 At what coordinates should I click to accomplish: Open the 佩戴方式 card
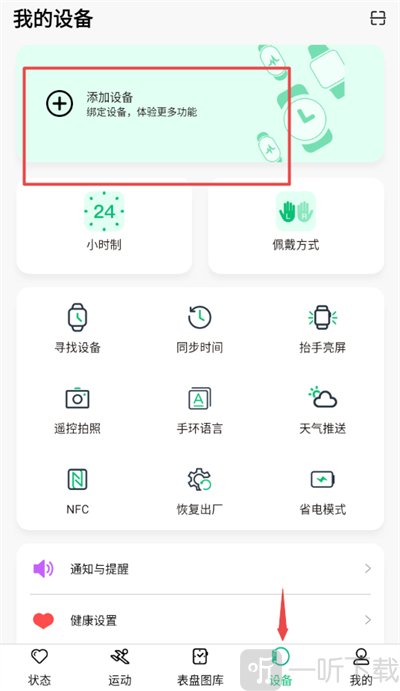tap(296, 226)
